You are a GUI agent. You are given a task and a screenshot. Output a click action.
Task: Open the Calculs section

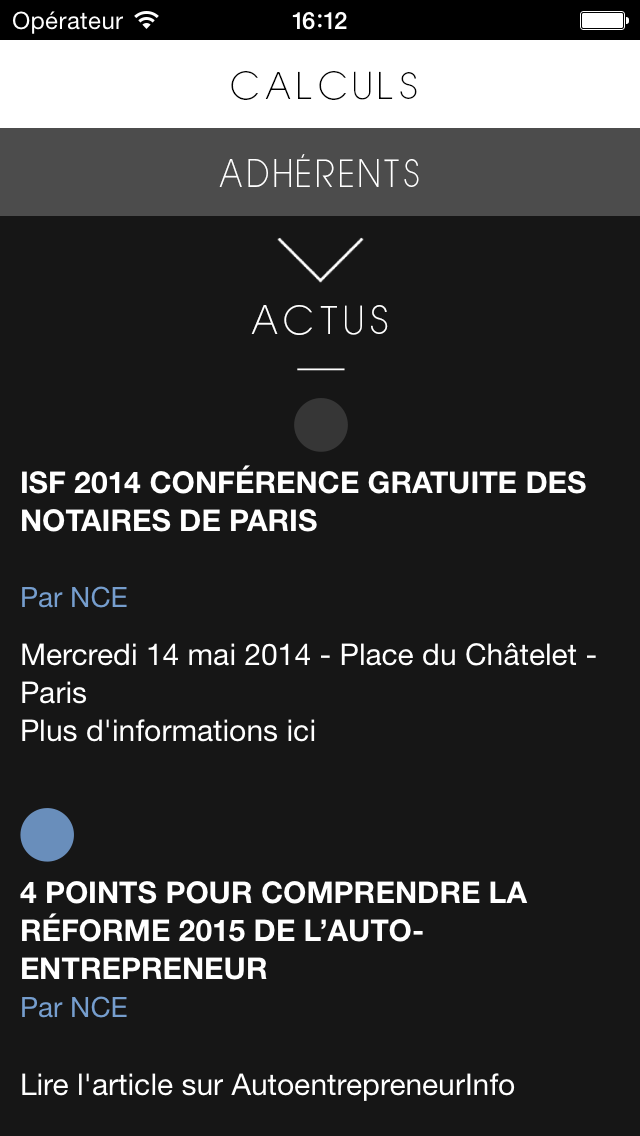tap(320, 85)
